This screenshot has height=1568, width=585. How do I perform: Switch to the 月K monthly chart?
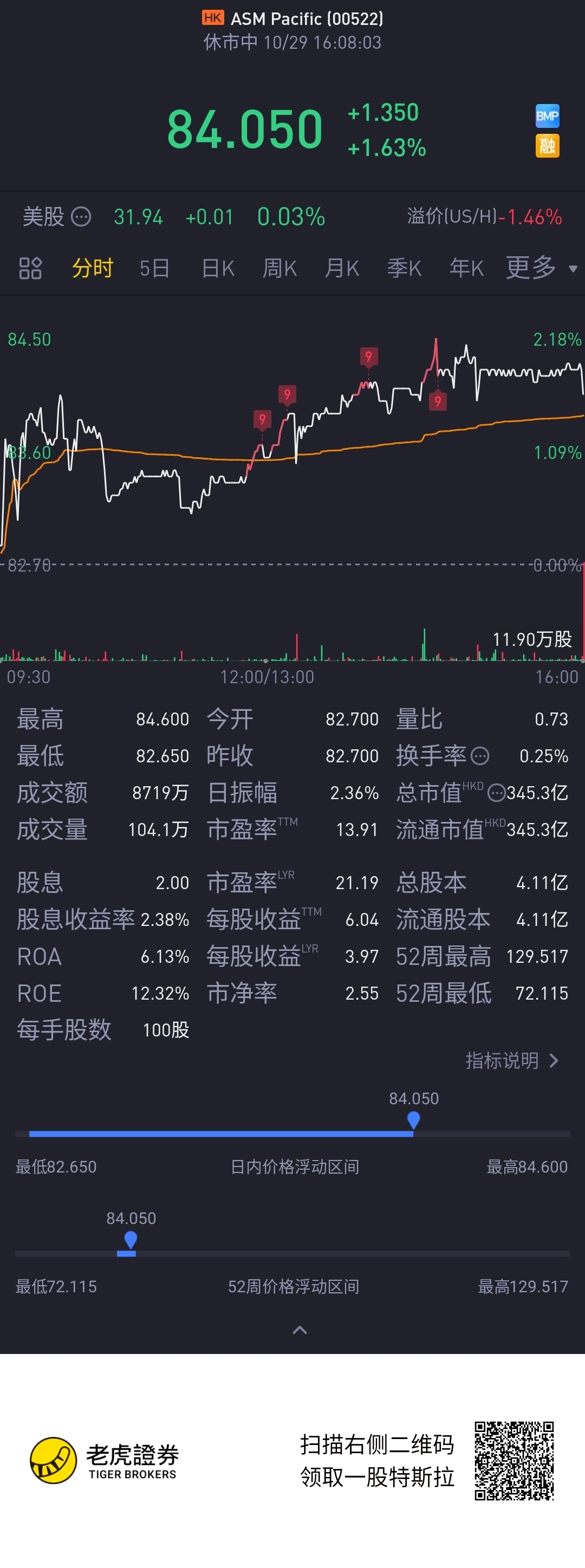(x=341, y=268)
